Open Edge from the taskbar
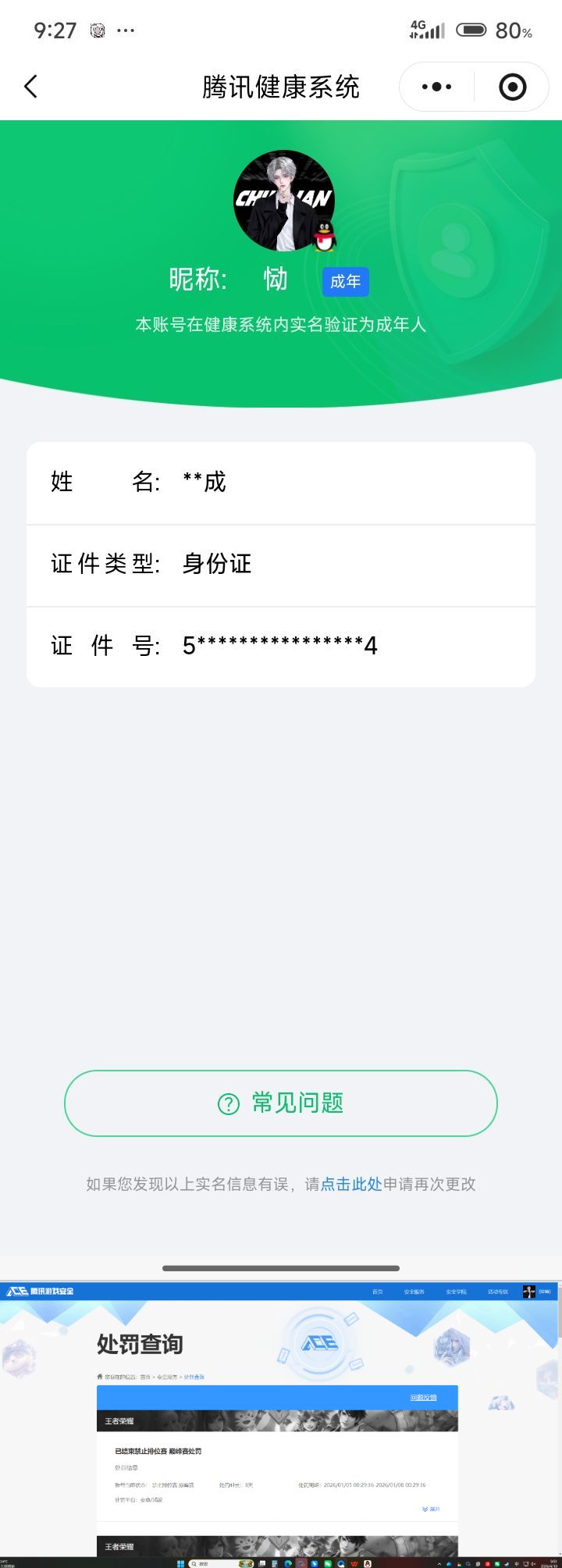The image size is (562, 1568). [289, 1563]
